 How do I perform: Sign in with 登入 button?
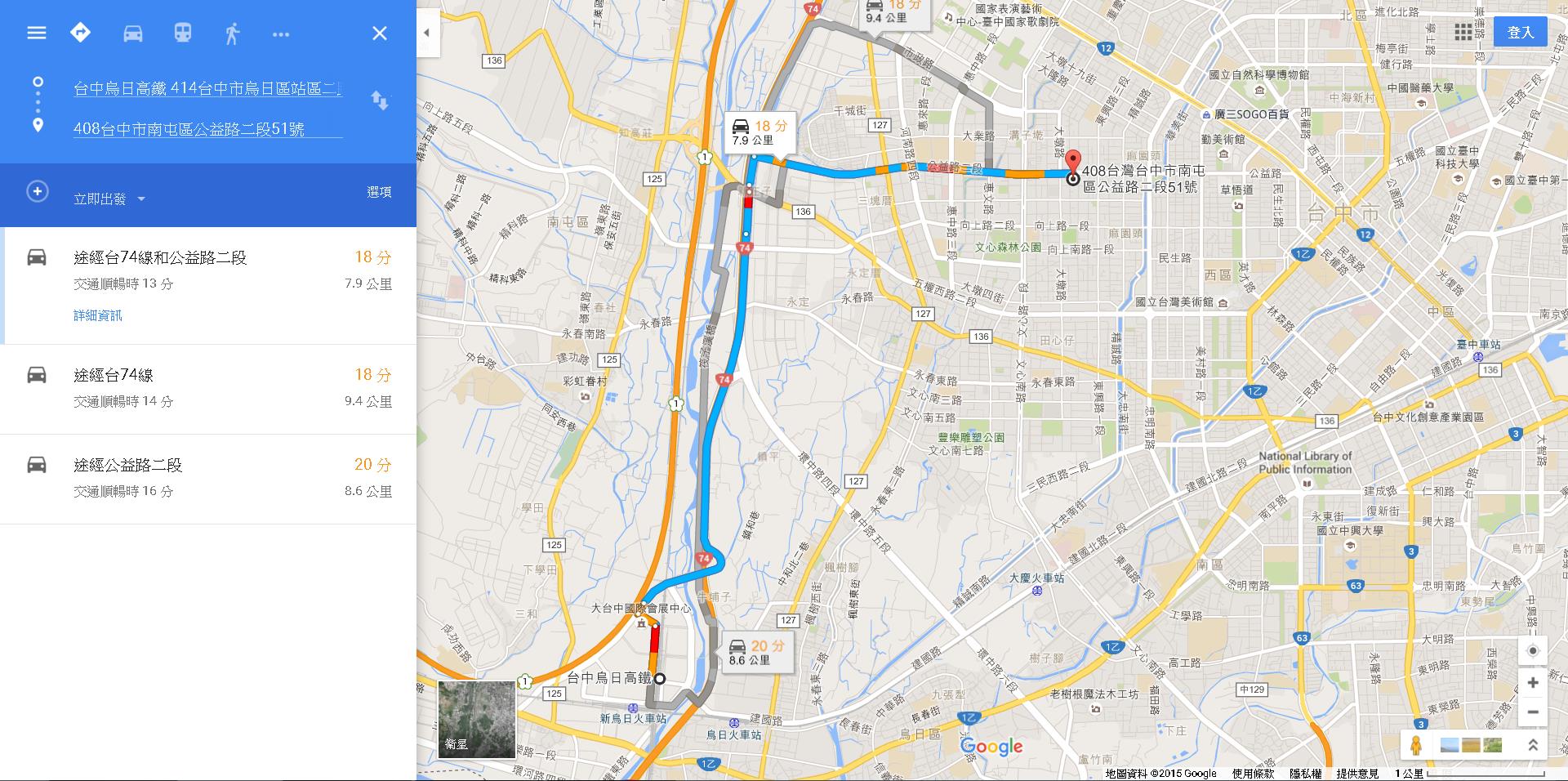coord(1520,33)
